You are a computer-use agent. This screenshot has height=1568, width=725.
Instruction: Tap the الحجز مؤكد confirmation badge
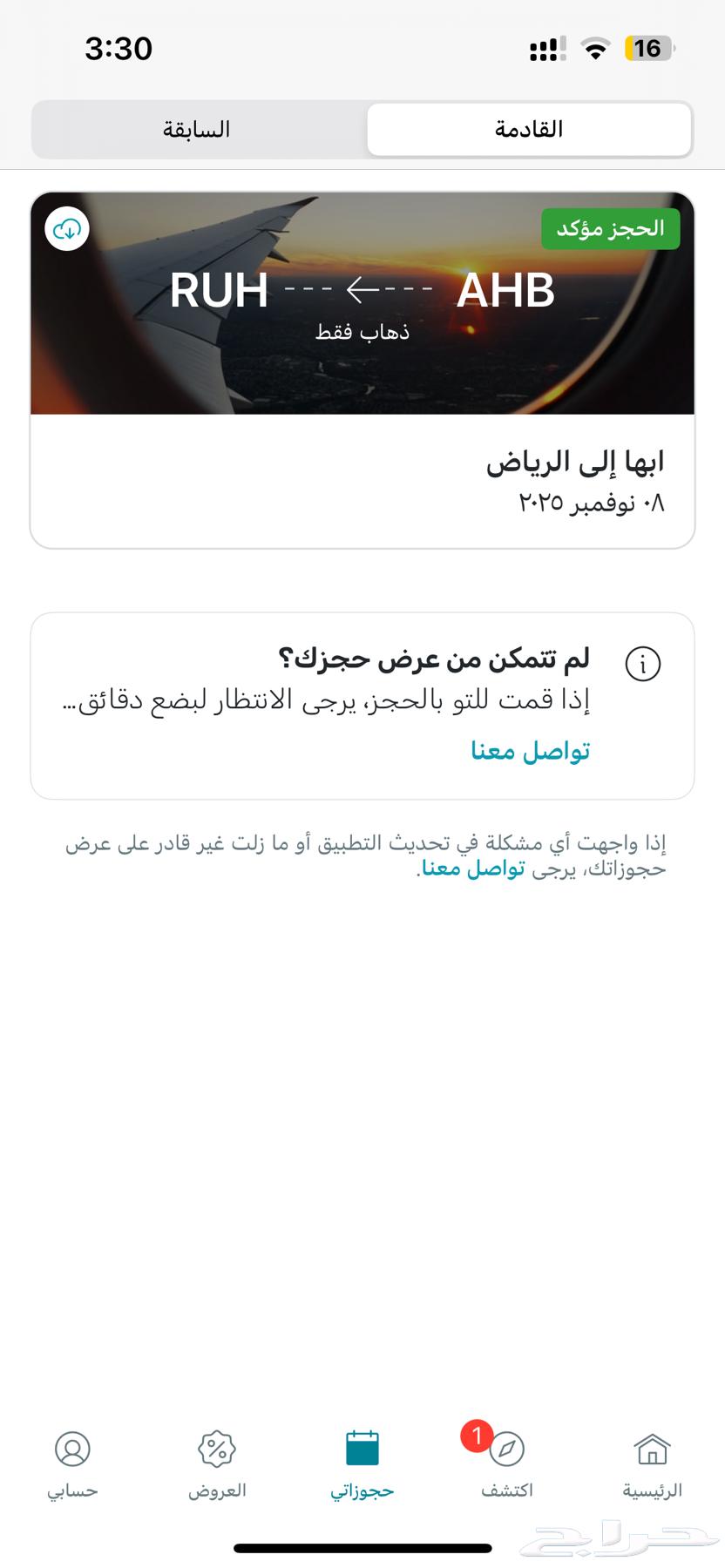[613, 229]
